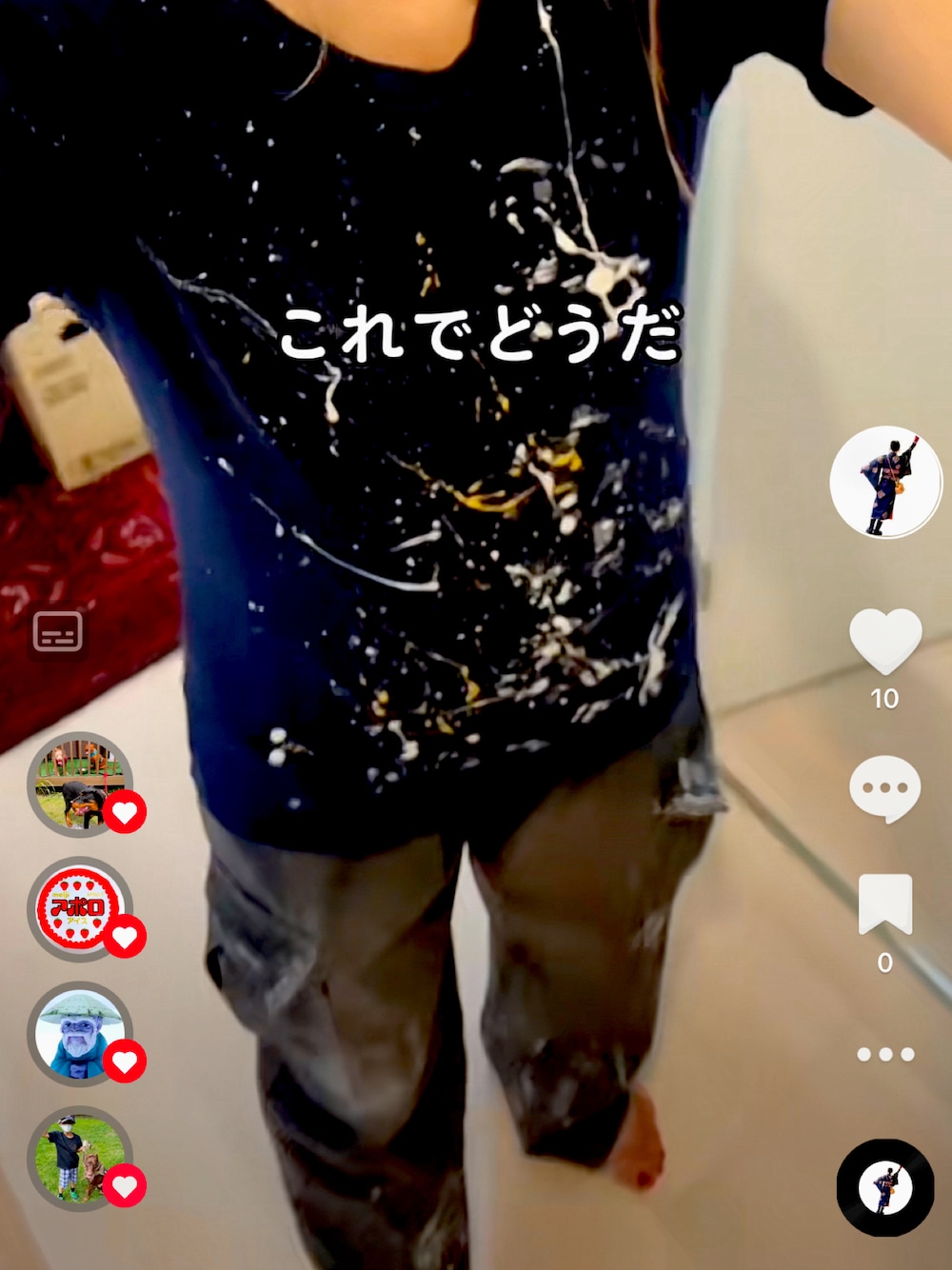The width and height of the screenshot is (952, 1270).
Task: Open the liker avatar with child and dog
Action: pyautogui.click(x=80, y=1158)
